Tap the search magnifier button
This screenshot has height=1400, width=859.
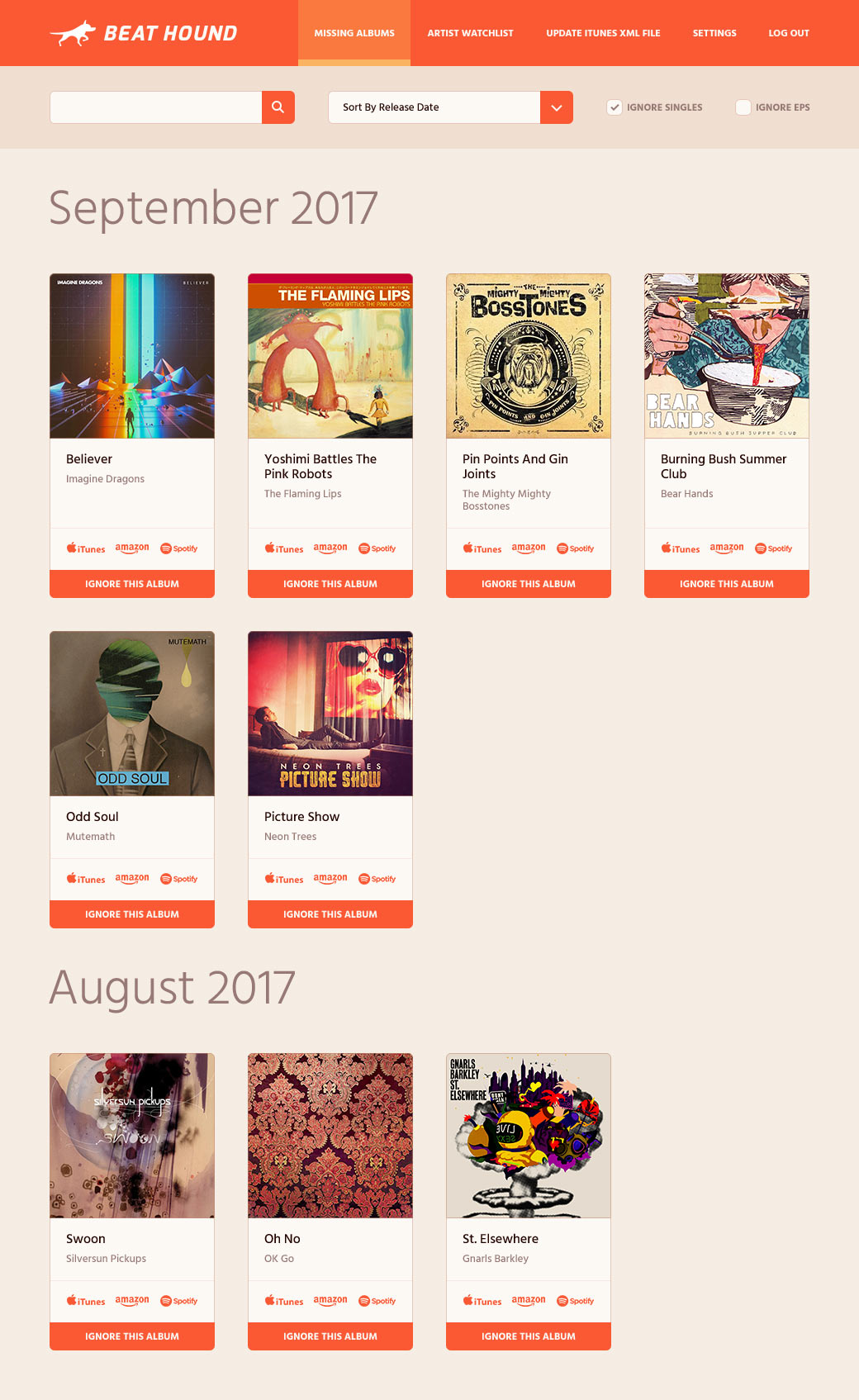click(x=278, y=107)
